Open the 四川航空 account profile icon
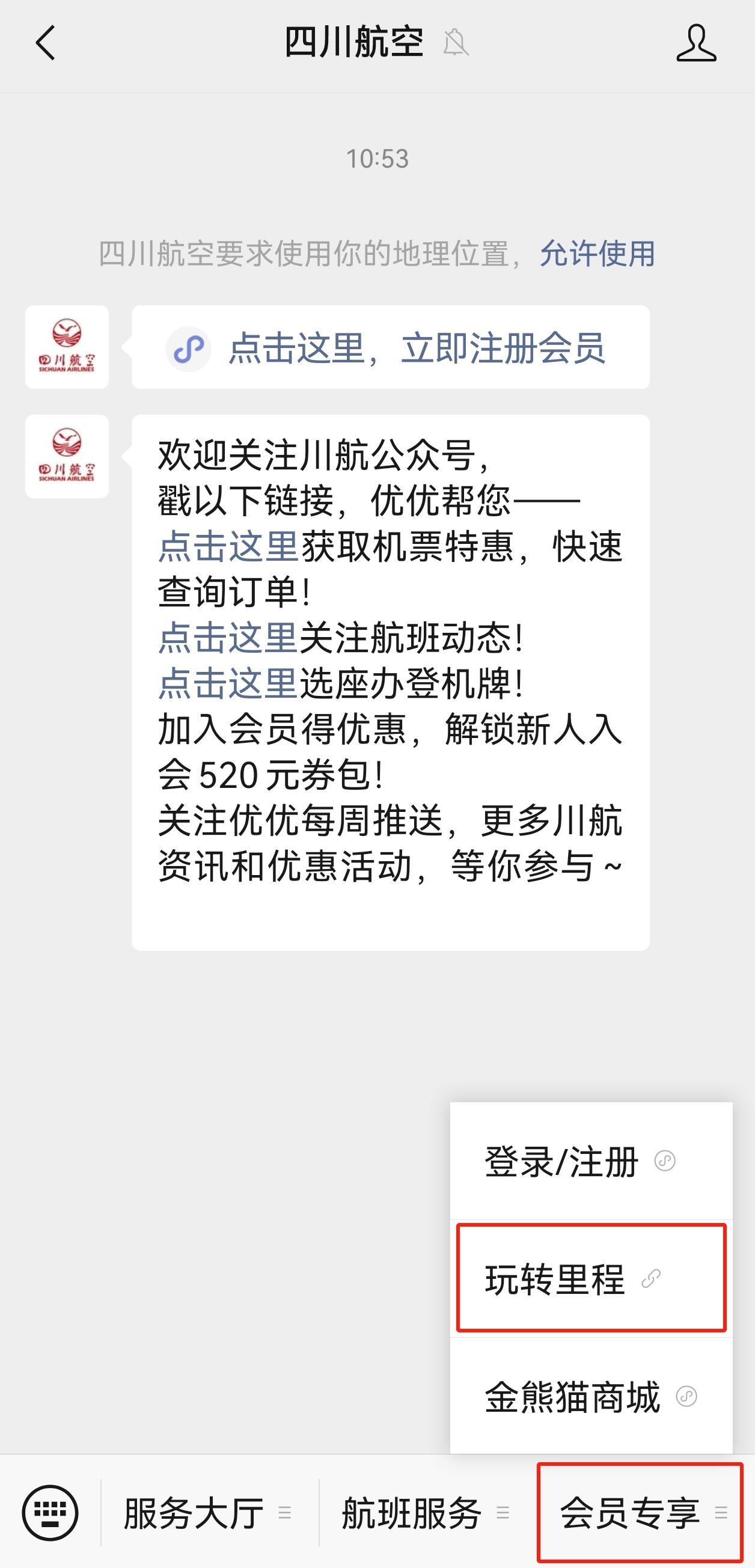This screenshot has width=755, height=1568. pyautogui.click(x=696, y=43)
